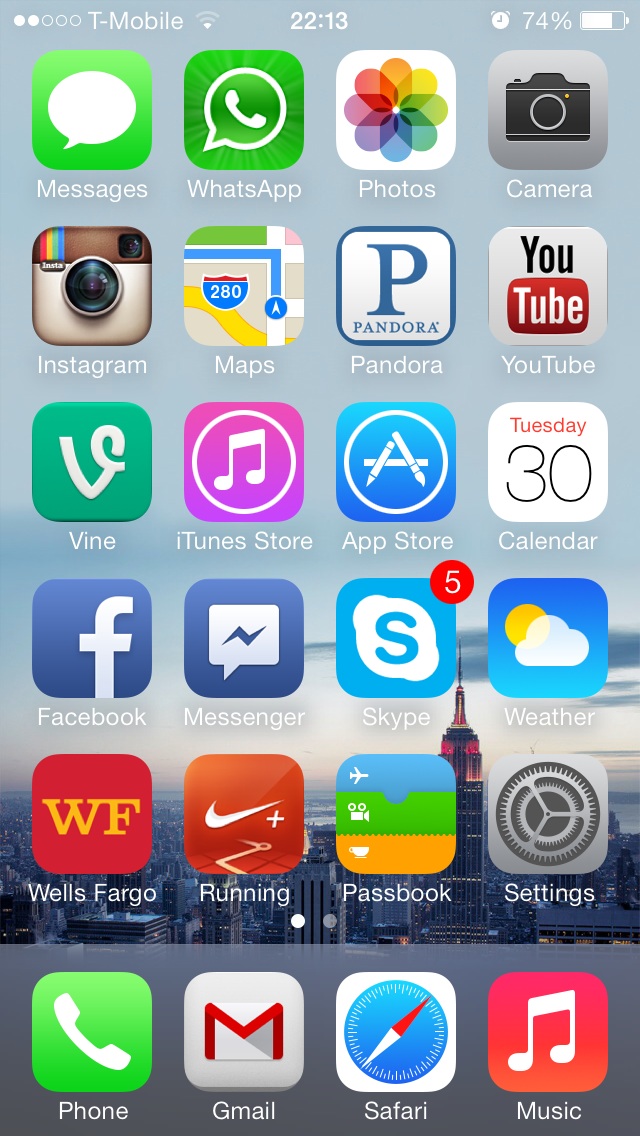Open the App Store

pyautogui.click(x=396, y=462)
